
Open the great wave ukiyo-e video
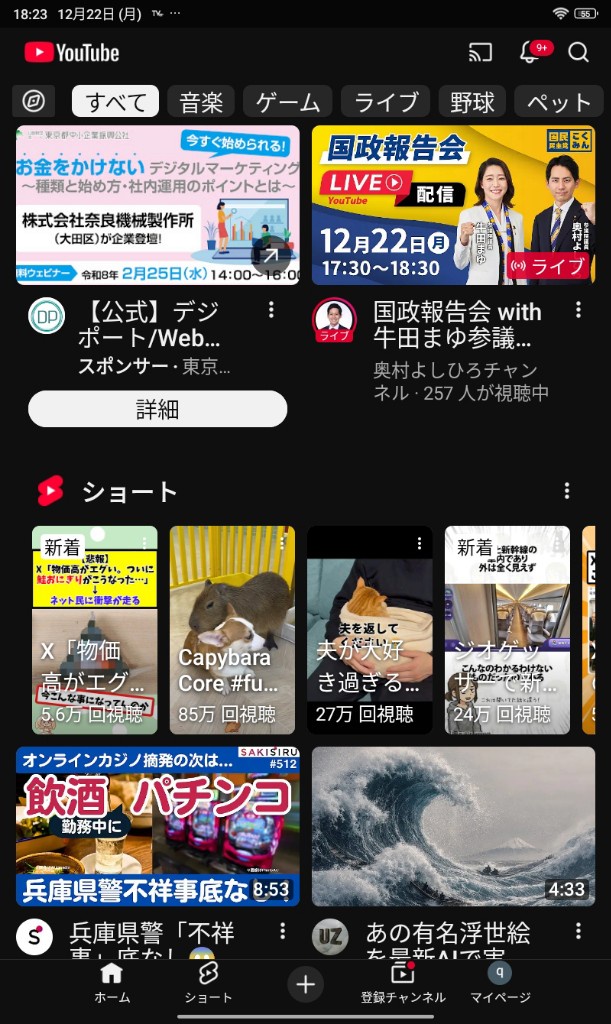[453, 826]
